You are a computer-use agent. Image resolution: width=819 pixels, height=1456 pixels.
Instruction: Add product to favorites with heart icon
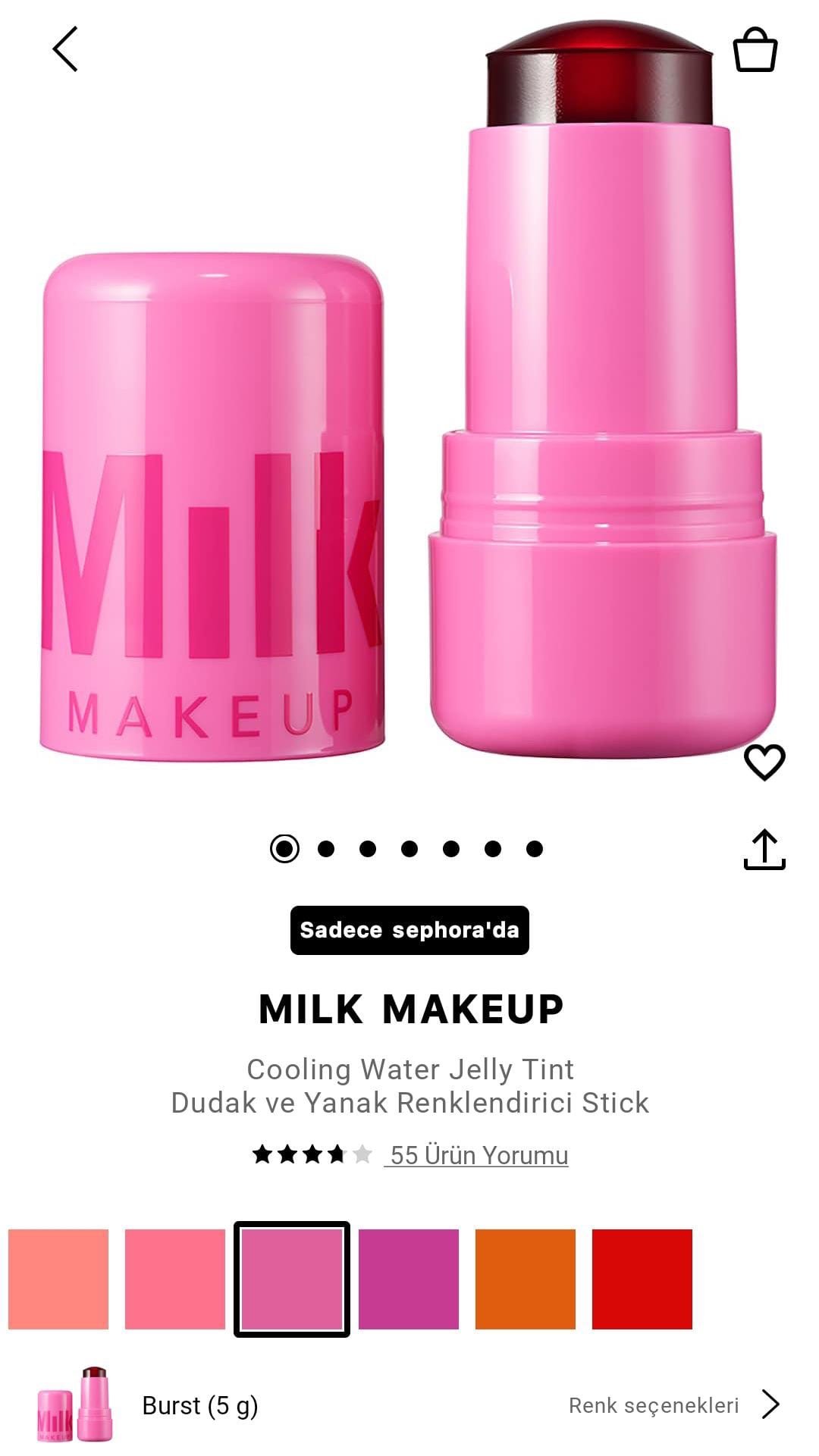tap(764, 762)
